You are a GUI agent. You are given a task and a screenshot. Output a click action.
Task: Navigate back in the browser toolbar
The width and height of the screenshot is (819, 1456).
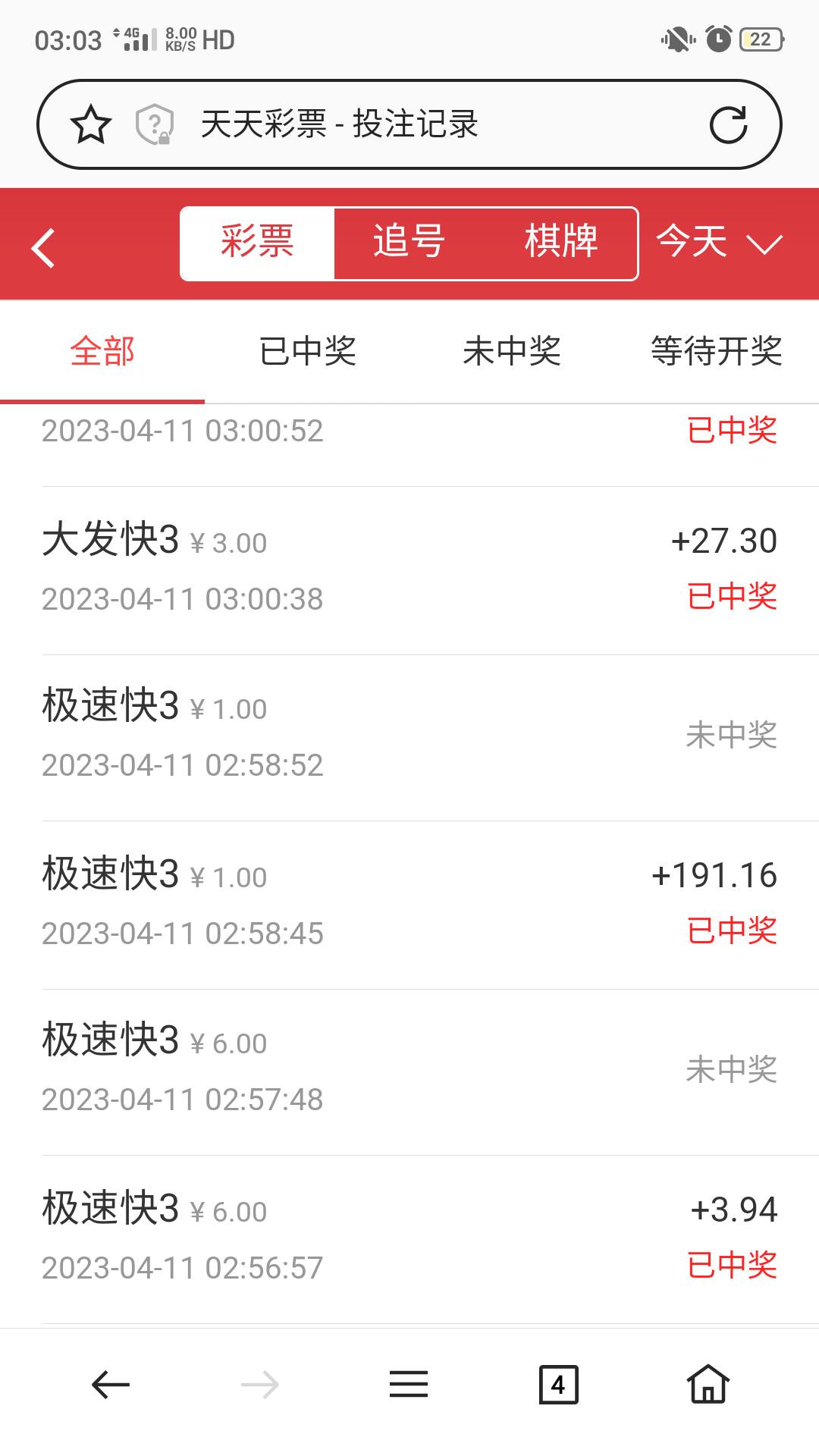point(111,1385)
